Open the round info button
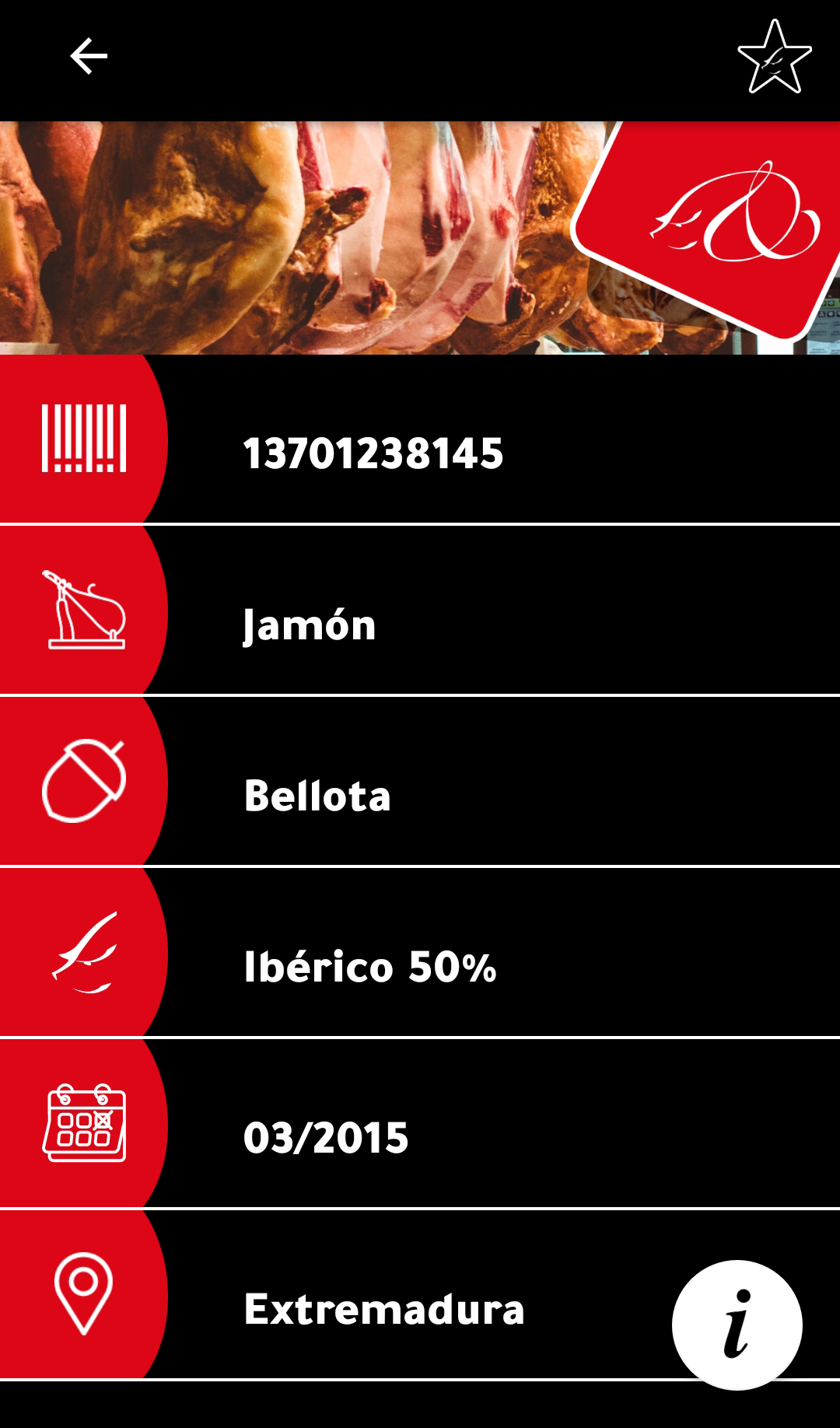 pyautogui.click(x=737, y=1324)
